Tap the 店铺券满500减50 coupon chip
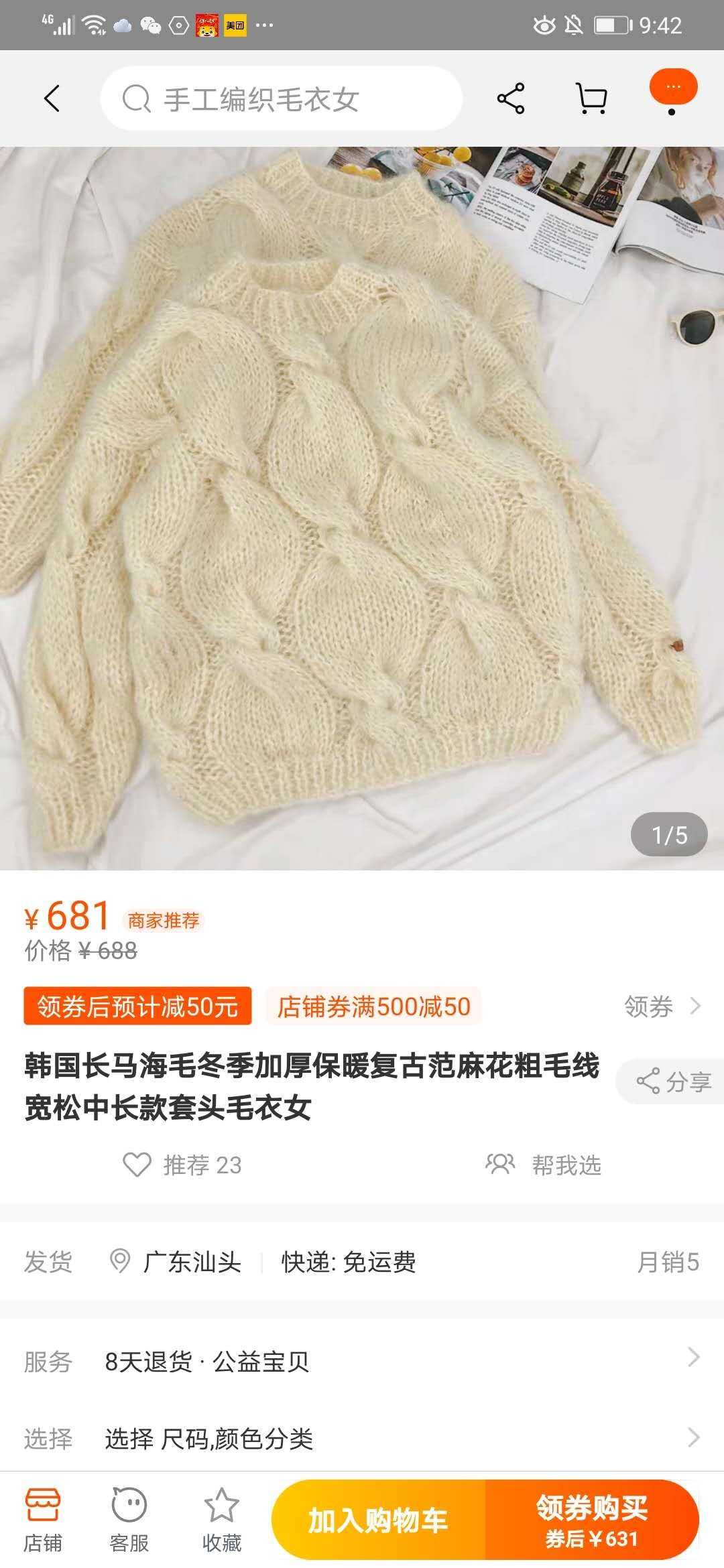724x1568 pixels. tap(373, 1006)
